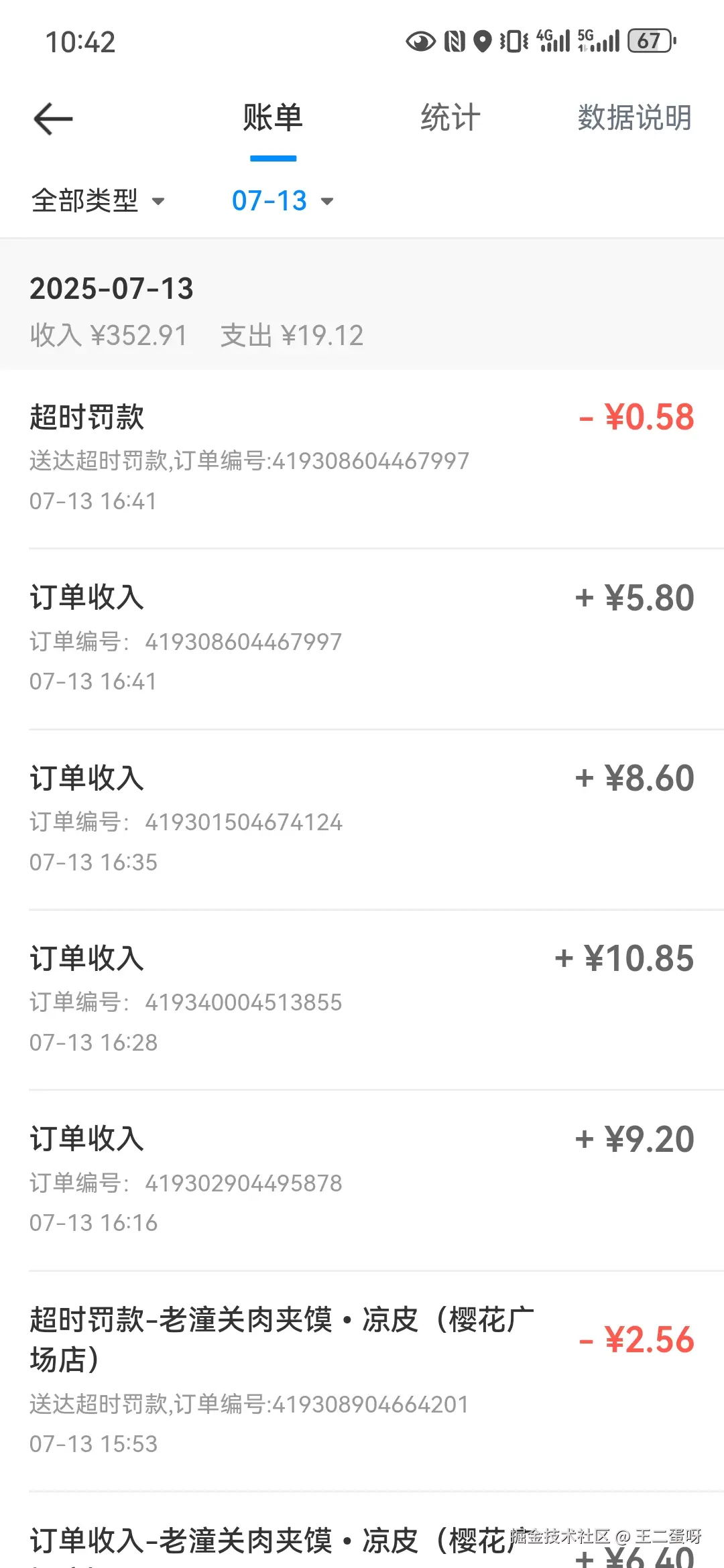
Task: Tap the 2025-07-13 income summary row
Action: click(362, 310)
